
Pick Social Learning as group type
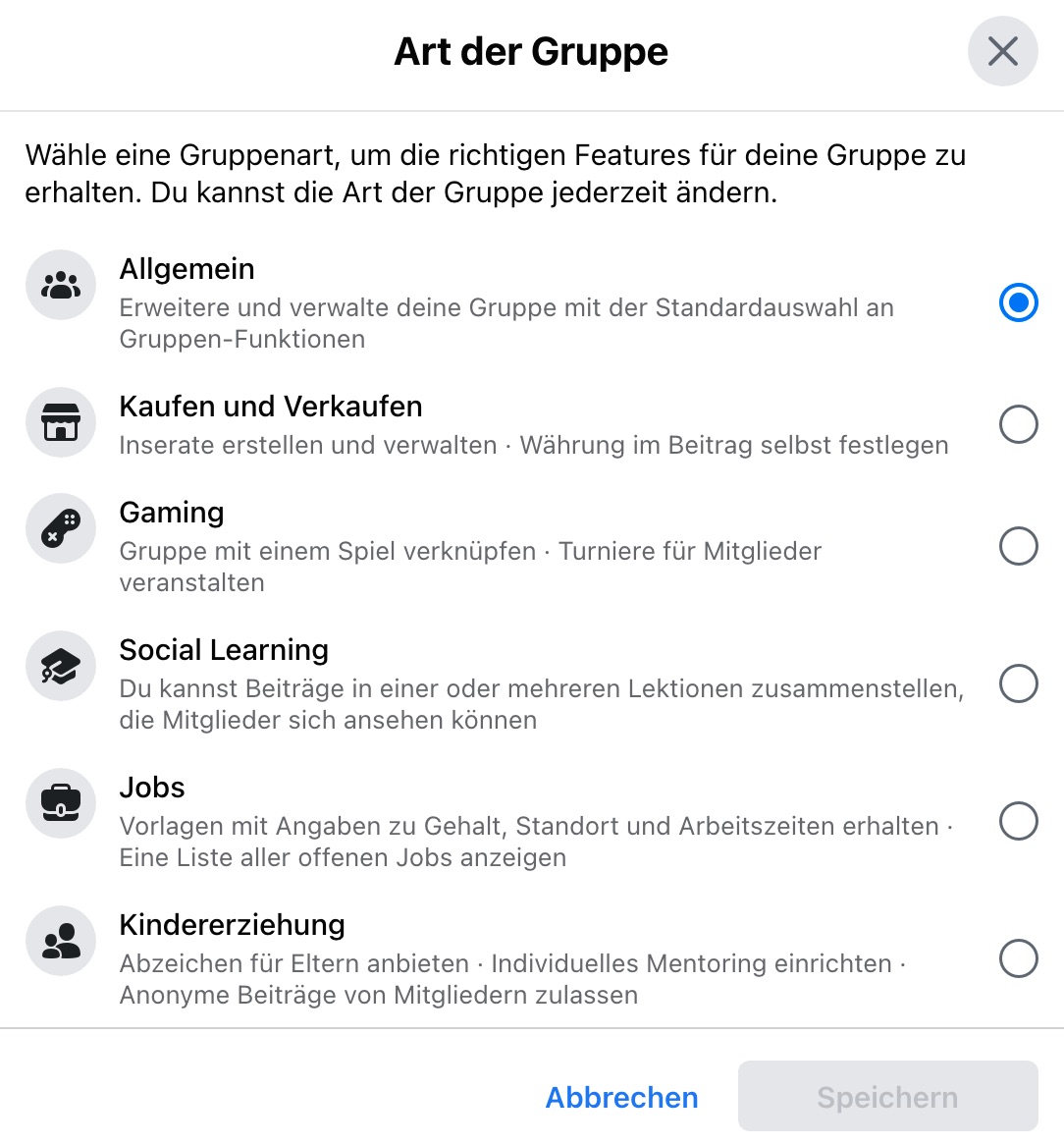[x=1018, y=683]
